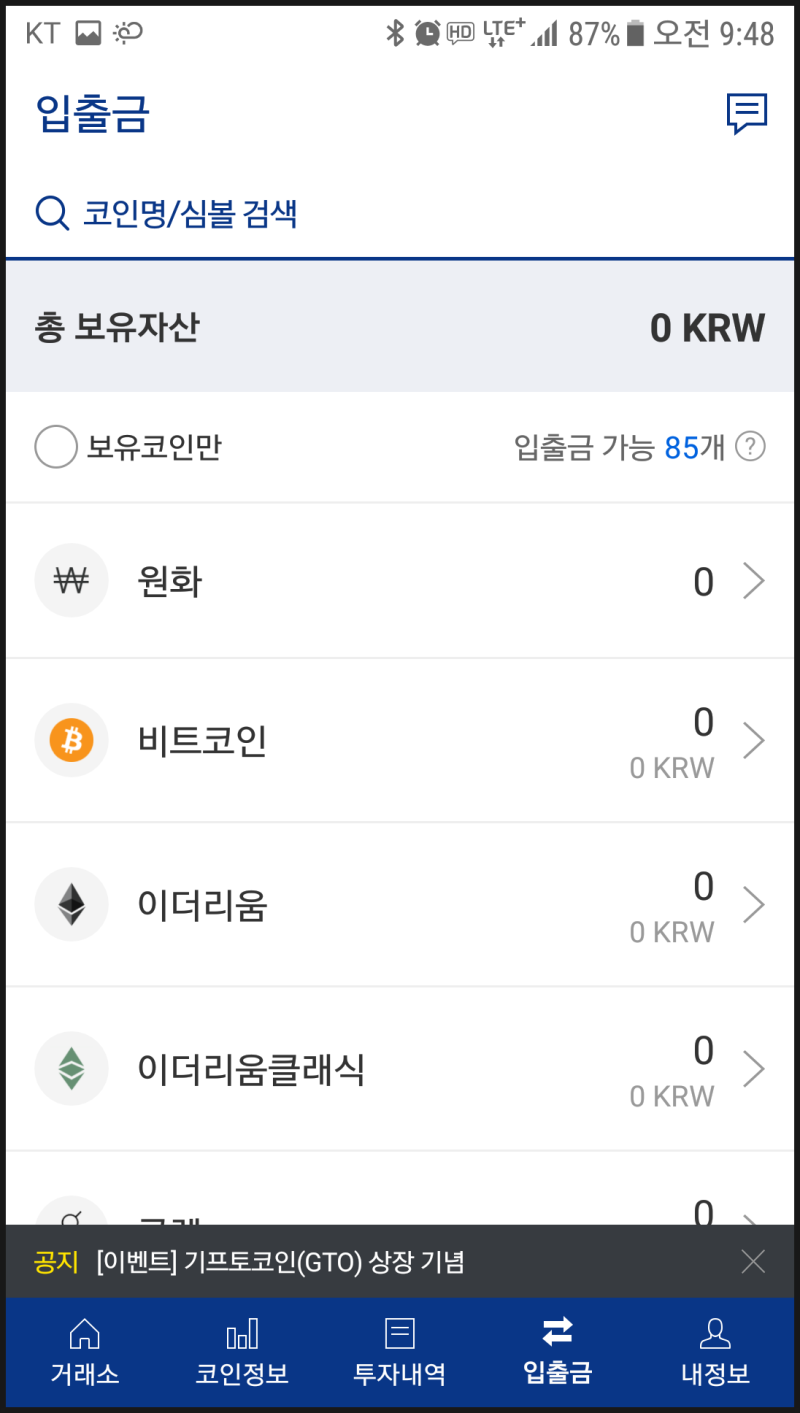This screenshot has height=1413, width=800.
Task: Switch to the 거래소 tab
Action: click(x=85, y=1352)
